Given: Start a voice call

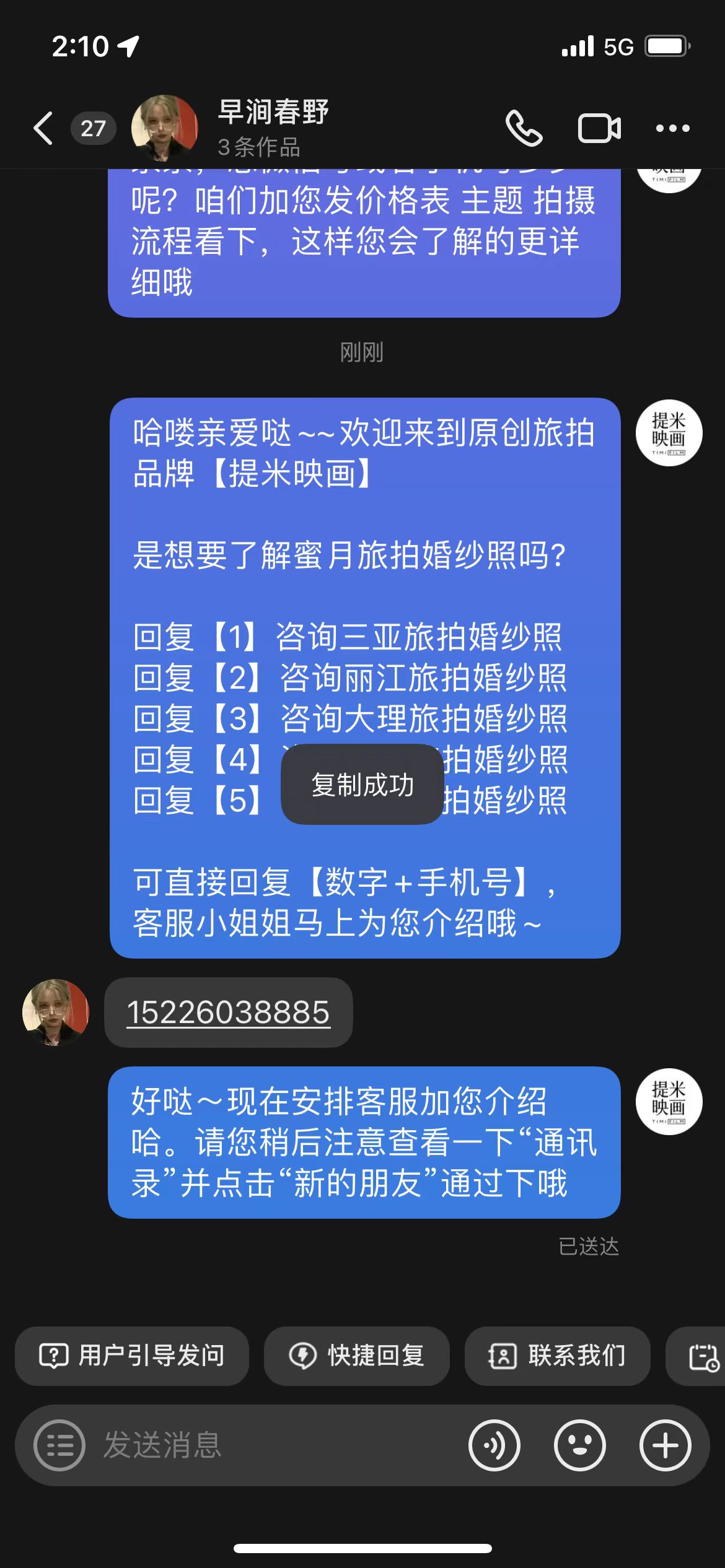Looking at the screenshot, I should [524, 128].
